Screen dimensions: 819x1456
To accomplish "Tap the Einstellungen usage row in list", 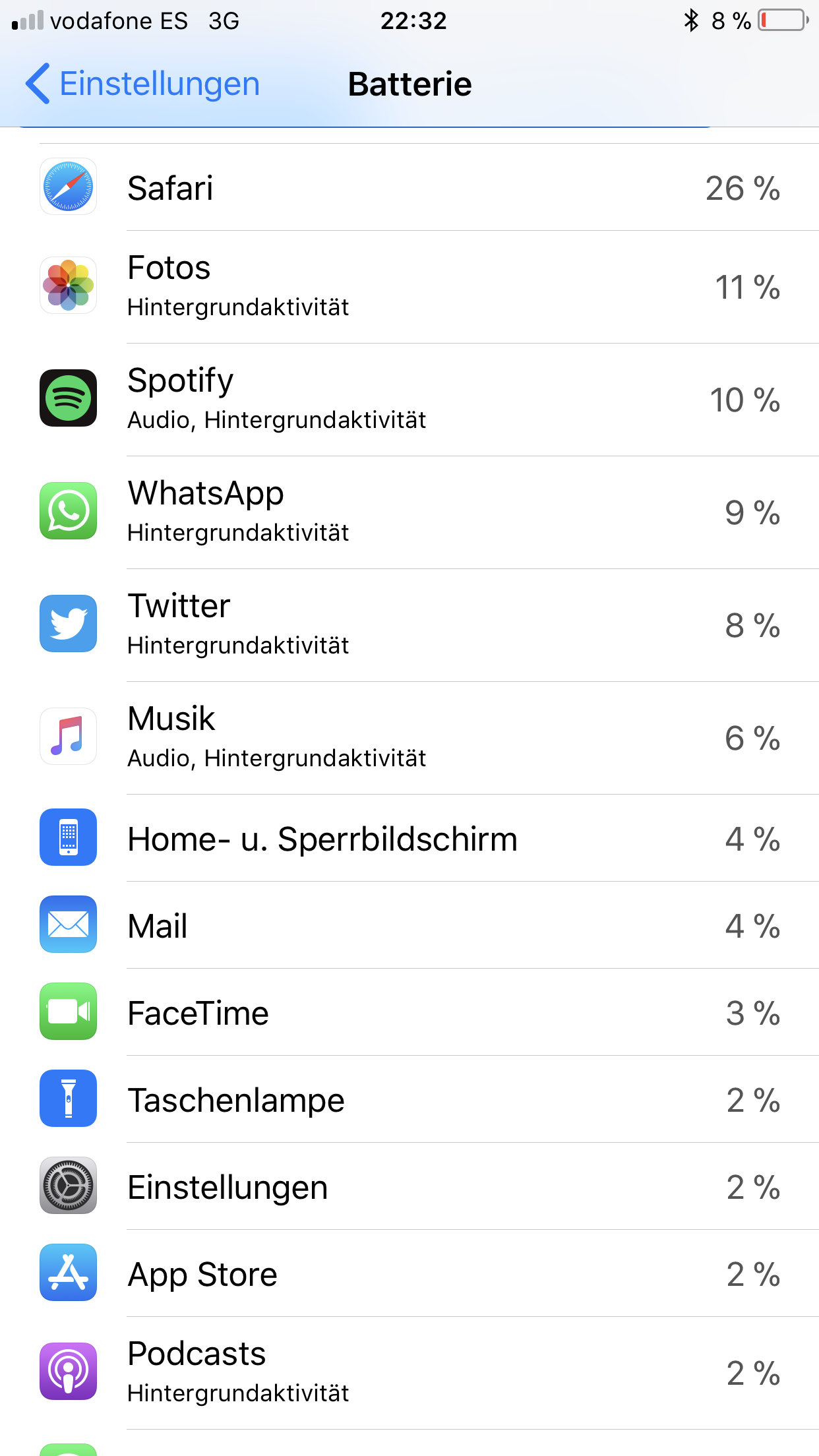I will click(409, 1186).
